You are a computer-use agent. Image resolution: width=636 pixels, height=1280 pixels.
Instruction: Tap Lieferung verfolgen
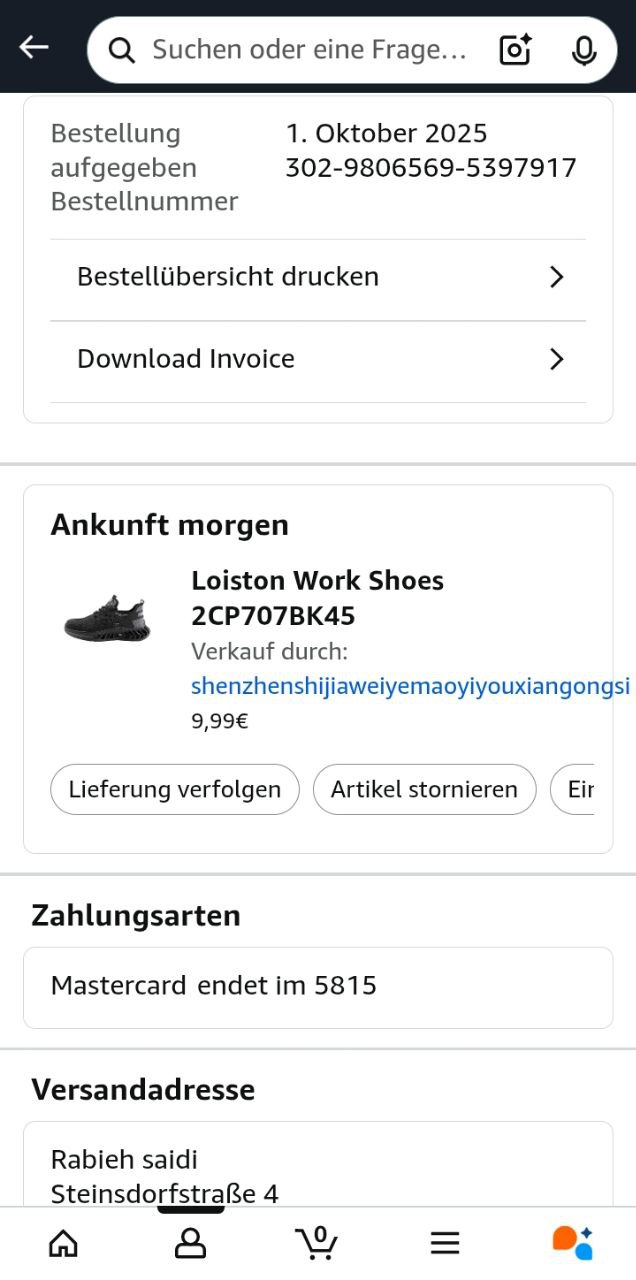pyautogui.click(x=175, y=790)
